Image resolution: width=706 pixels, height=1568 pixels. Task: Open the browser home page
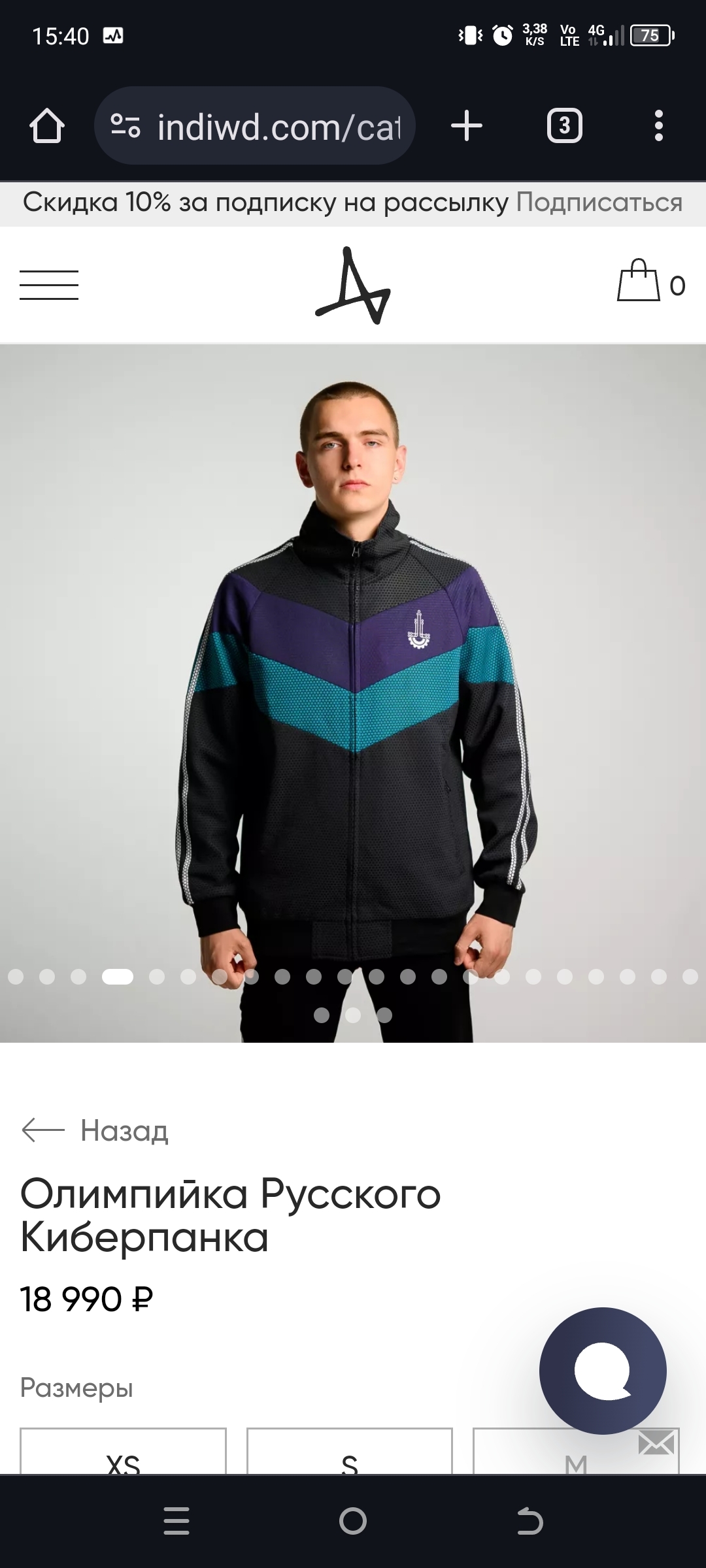[47, 125]
